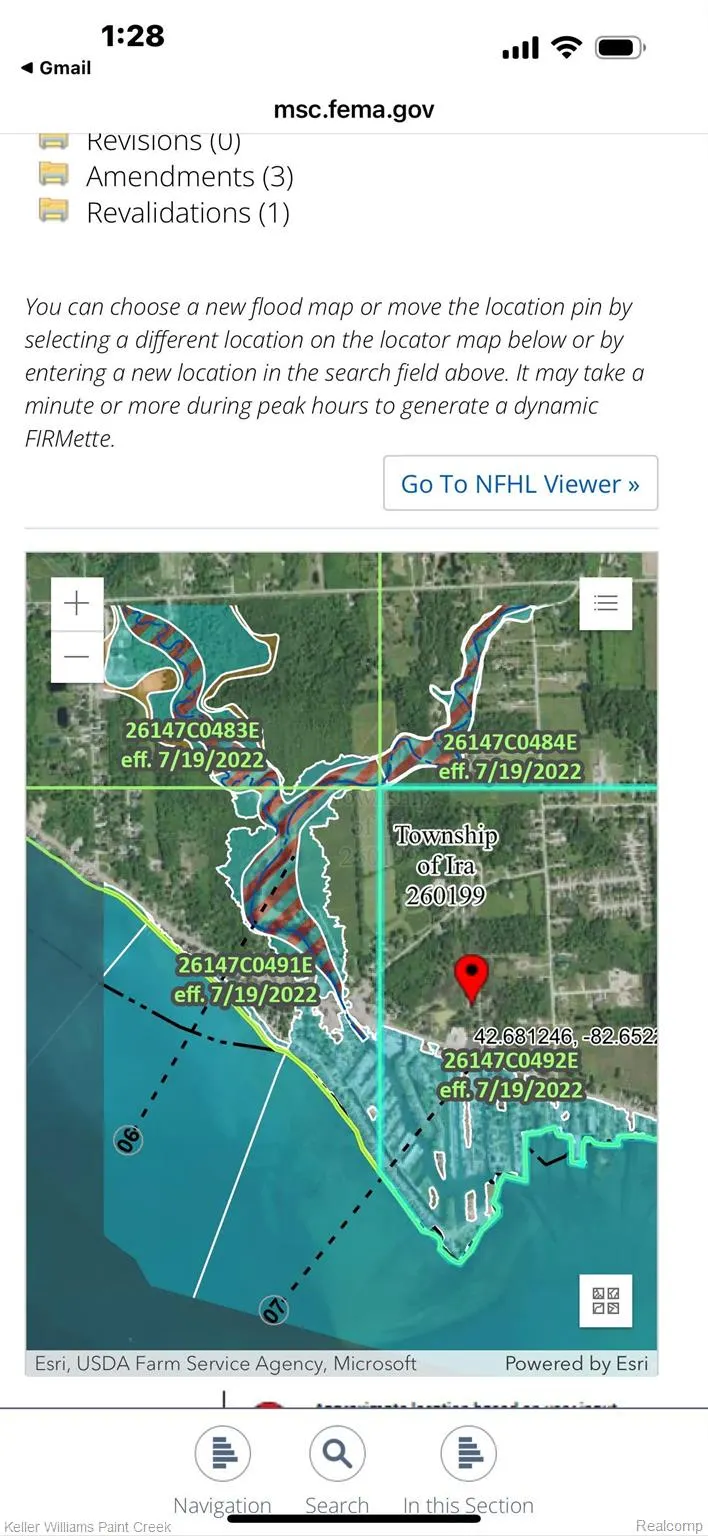Open the map layer list

[605, 603]
